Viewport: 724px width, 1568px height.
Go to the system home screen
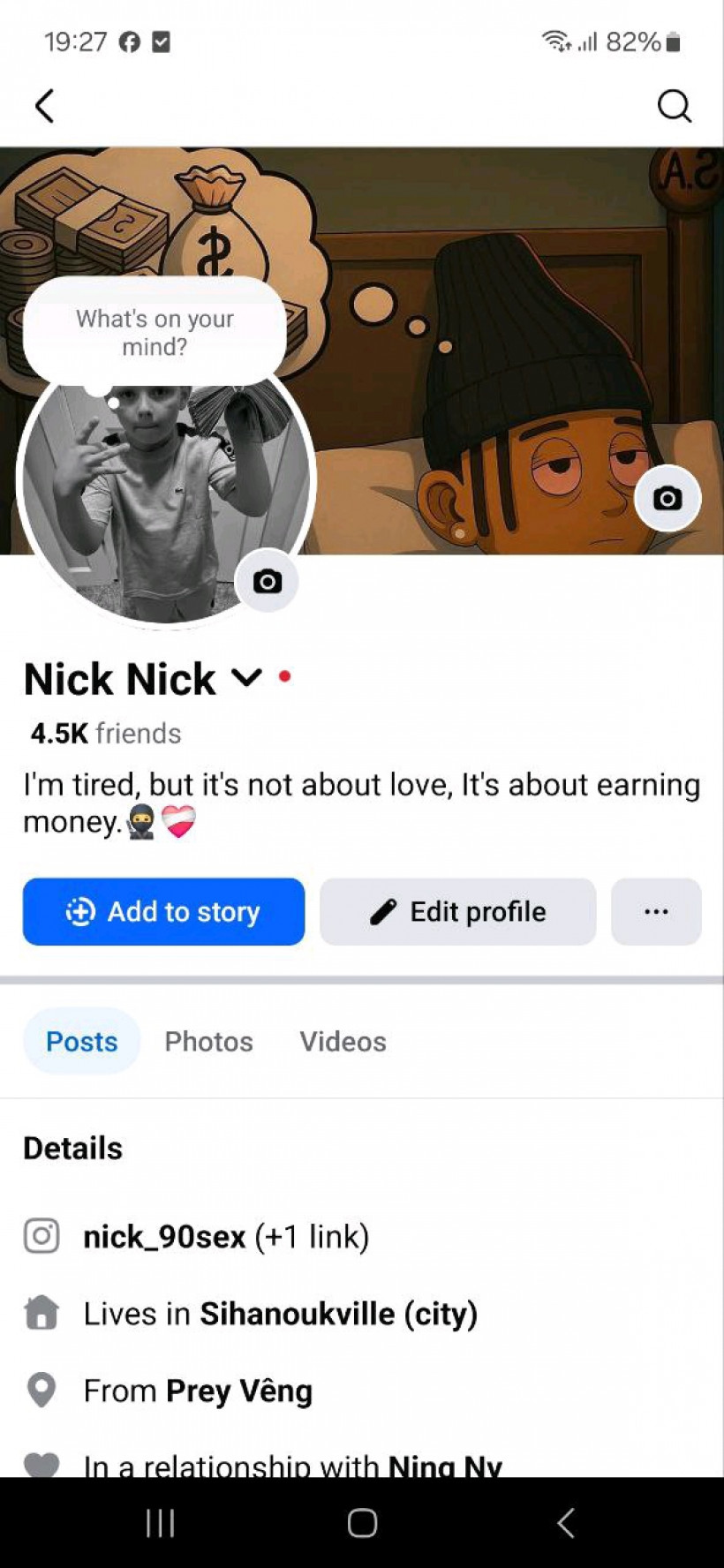362,1522
